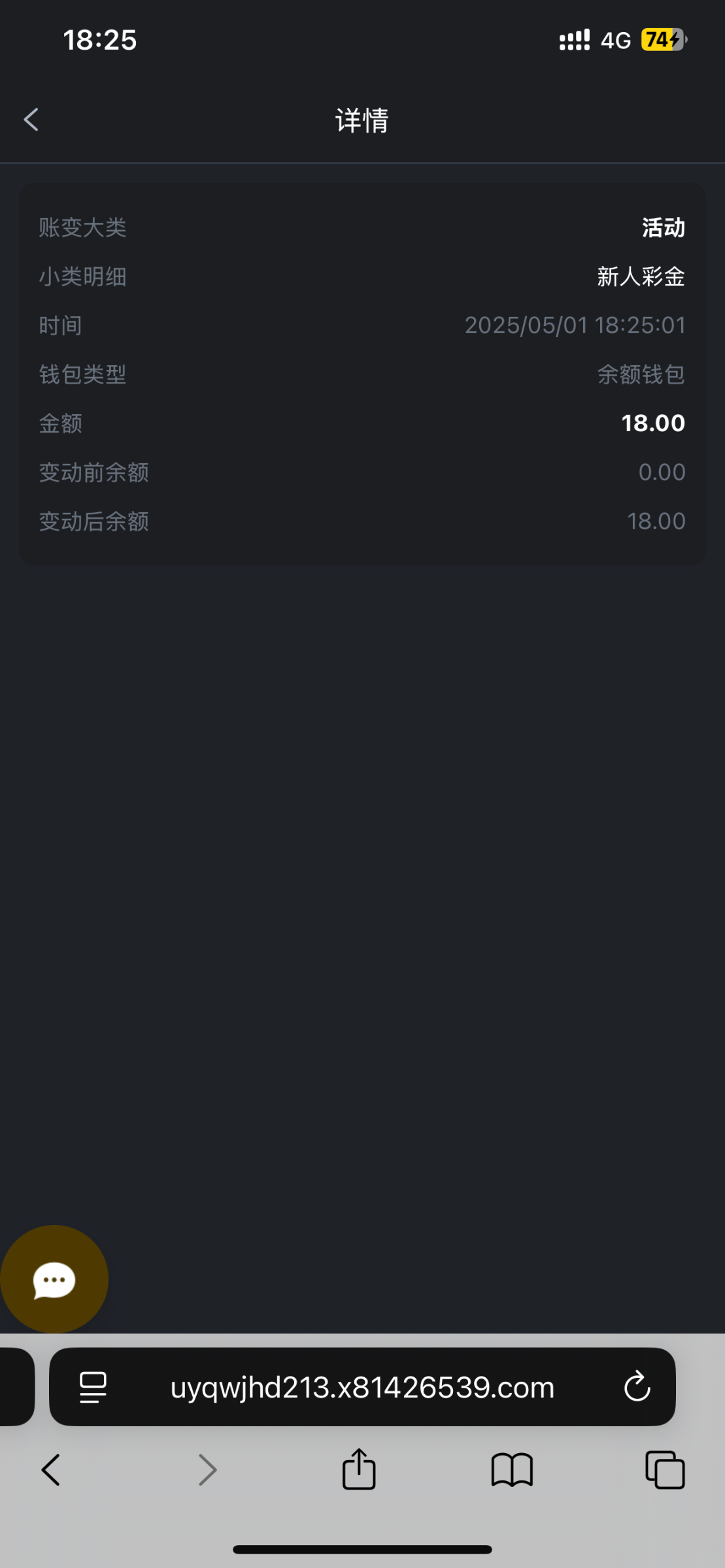Tap the Safari address bar URL
This screenshot has height=1568, width=725.
click(x=362, y=1387)
